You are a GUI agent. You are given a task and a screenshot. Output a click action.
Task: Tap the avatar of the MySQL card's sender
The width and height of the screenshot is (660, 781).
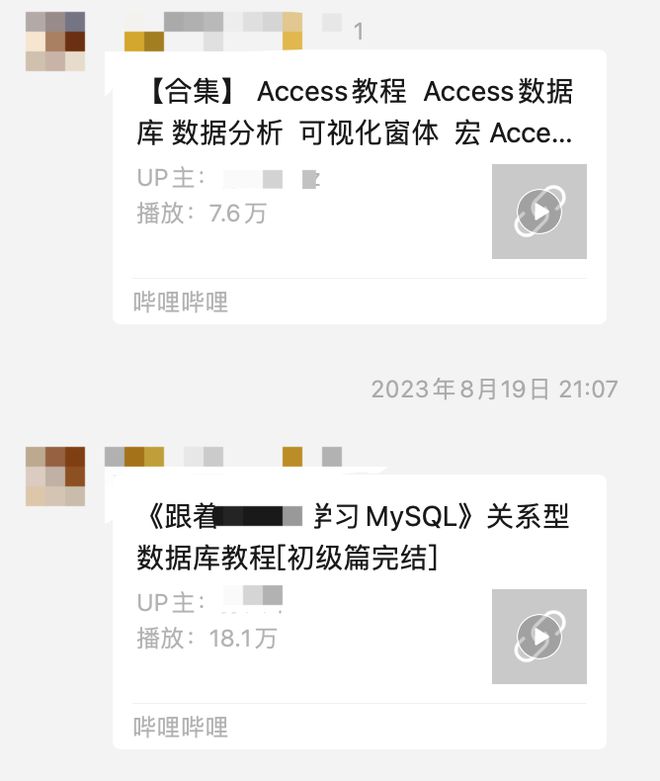click(x=55, y=476)
